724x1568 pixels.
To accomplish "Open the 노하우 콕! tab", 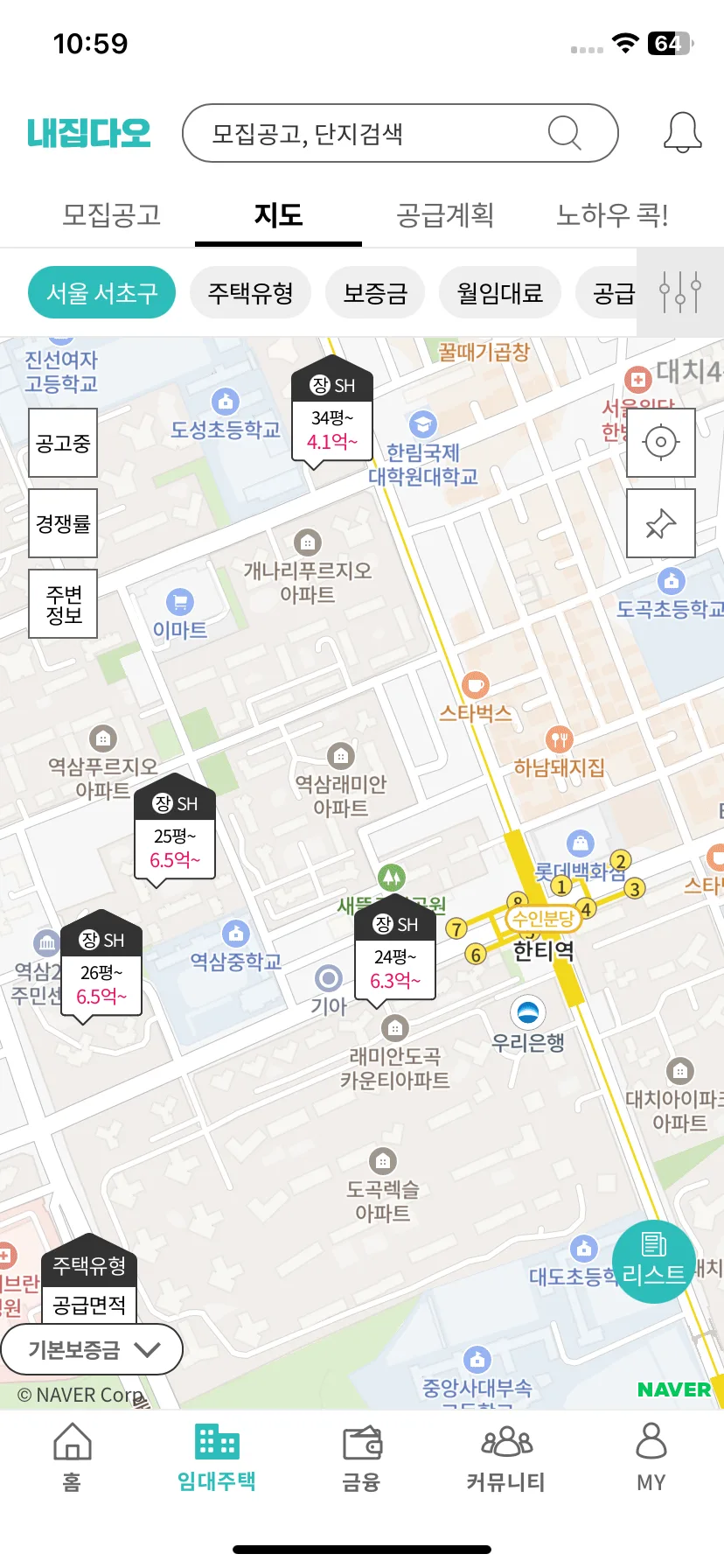I will tap(612, 215).
